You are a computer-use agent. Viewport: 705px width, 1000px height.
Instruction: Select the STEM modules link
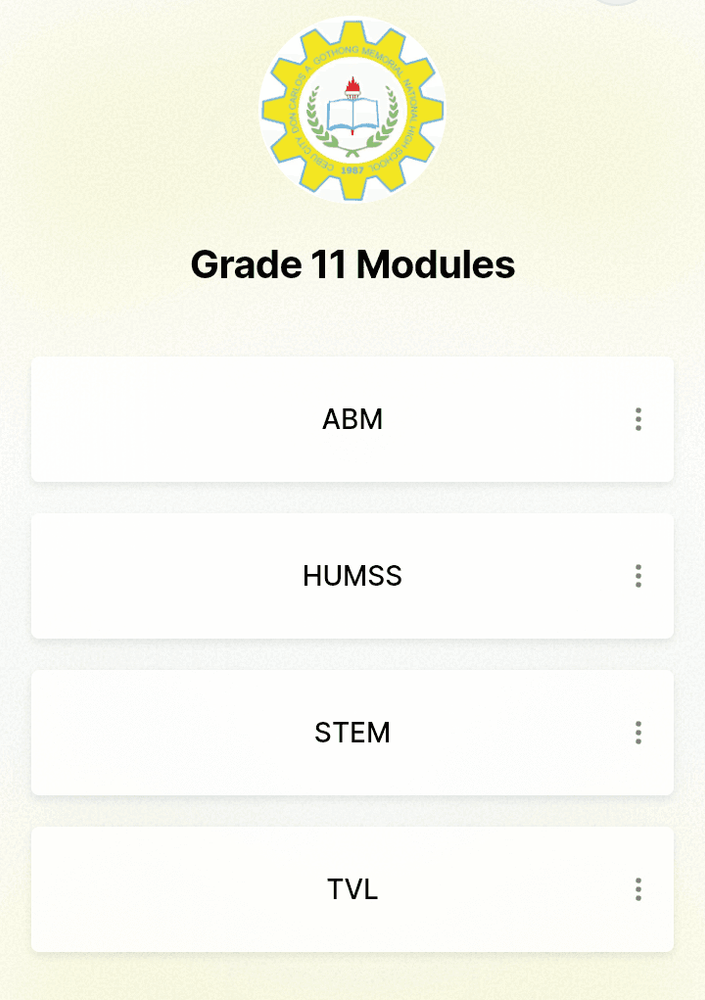[x=352, y=733]
